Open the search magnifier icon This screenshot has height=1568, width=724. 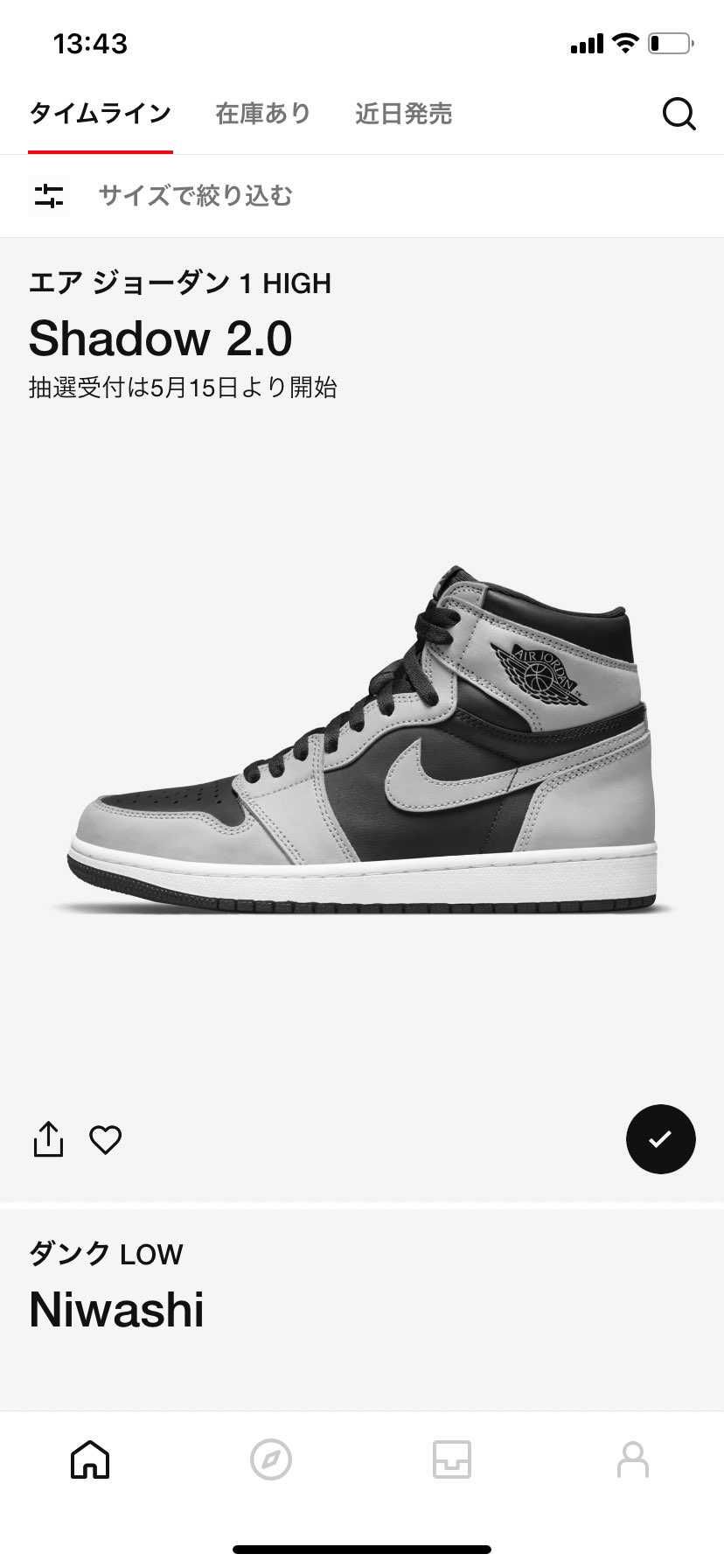click(x=679, y=114)
